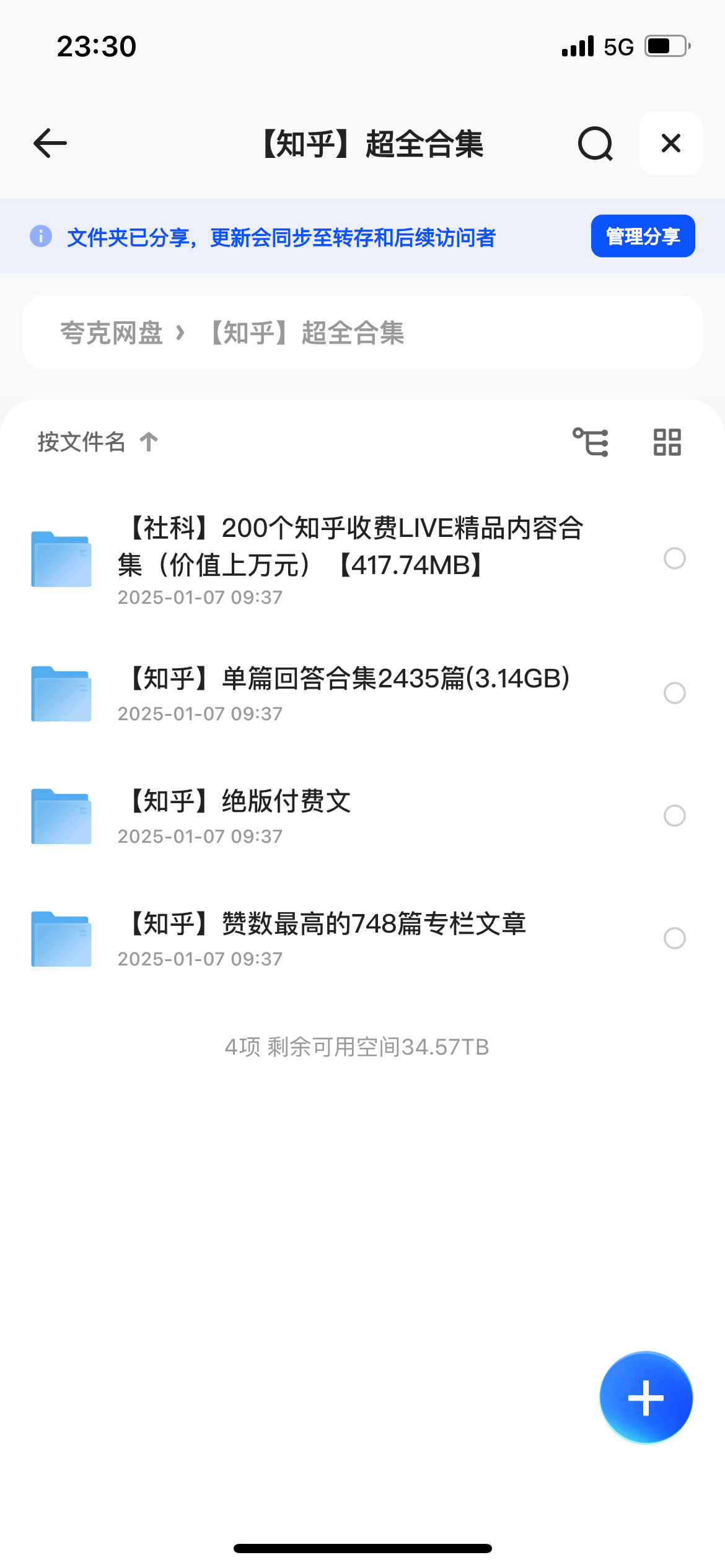Open the folder tree view icon

591,442
